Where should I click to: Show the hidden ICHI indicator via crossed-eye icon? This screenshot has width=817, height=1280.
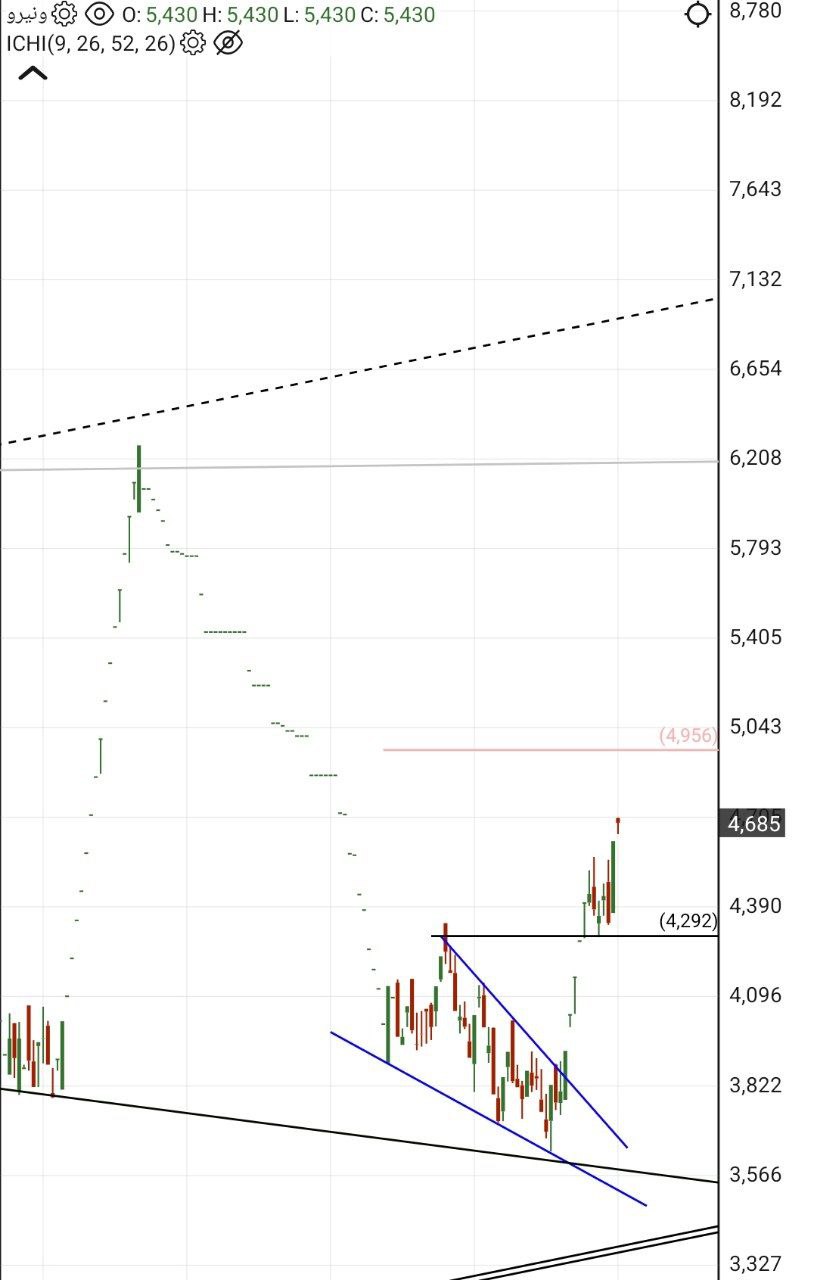pyautogui.click(x=227, y=44)
